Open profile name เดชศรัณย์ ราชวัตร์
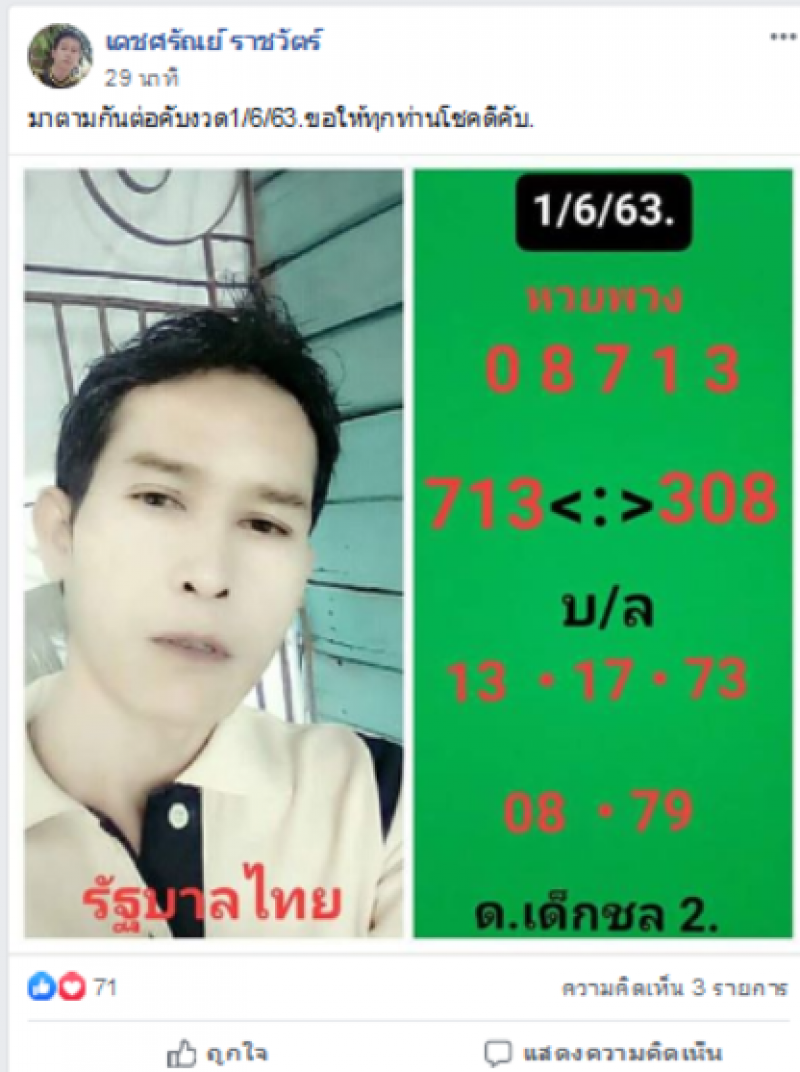800x1072 pixels. pyautogui.click(x=213, y=41)
